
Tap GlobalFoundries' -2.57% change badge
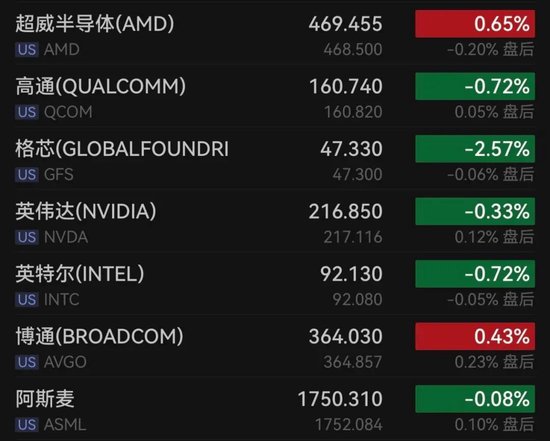pyautogui.click(x=475, y=149)
